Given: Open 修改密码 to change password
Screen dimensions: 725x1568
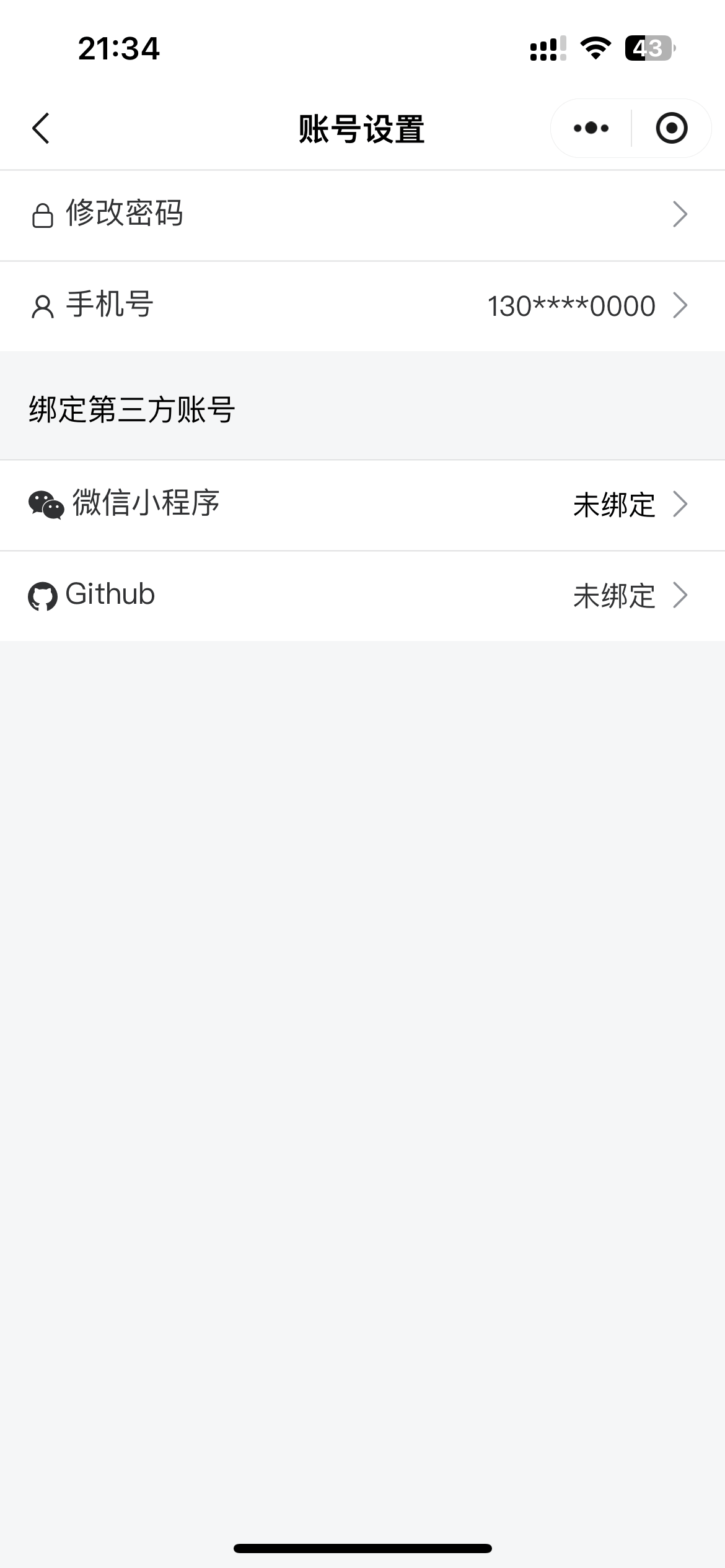Looking at the screenshot, I should pyautogui.click(x=362, y=214).
